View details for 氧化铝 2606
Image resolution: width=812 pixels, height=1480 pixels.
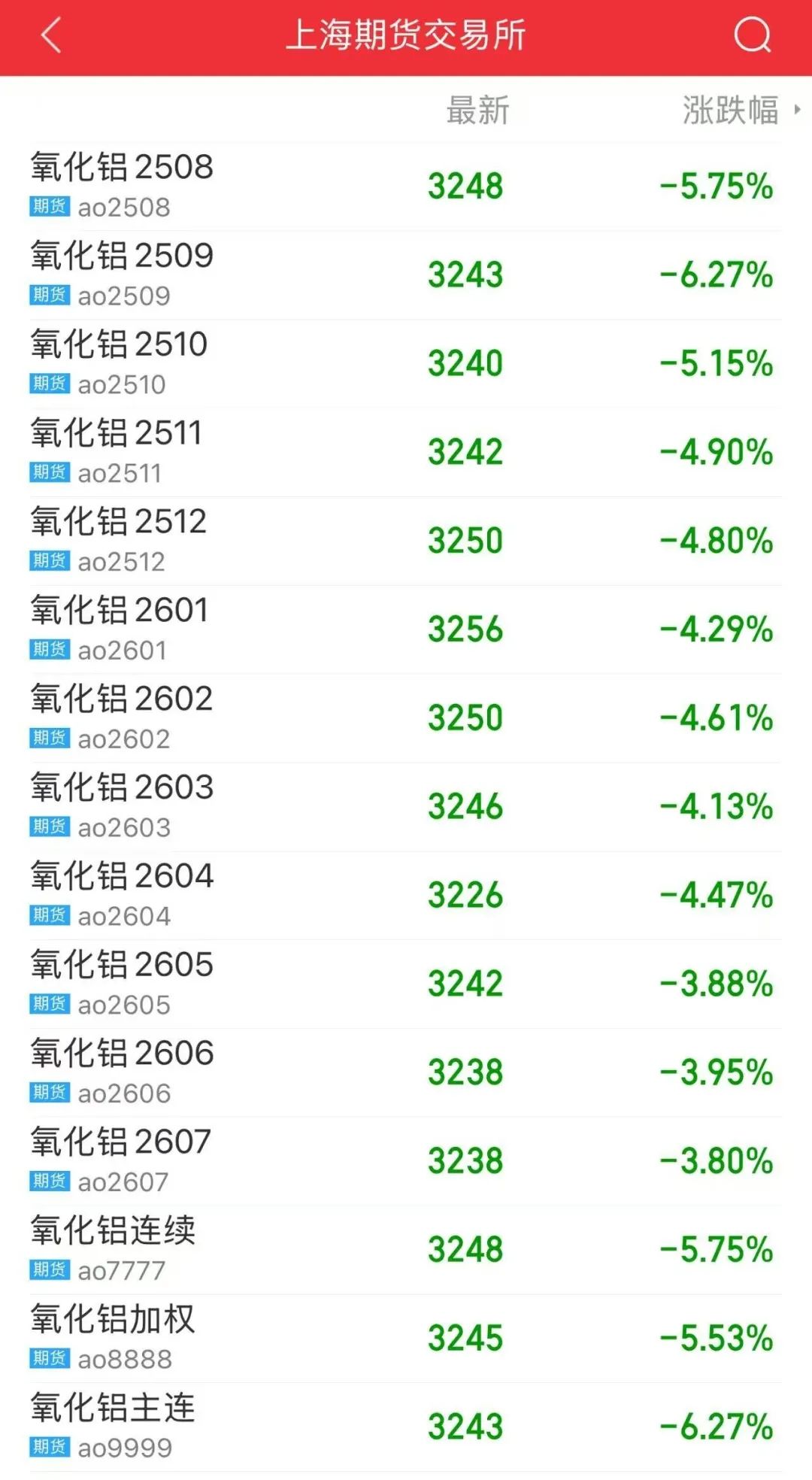(x=406, y=1074)
